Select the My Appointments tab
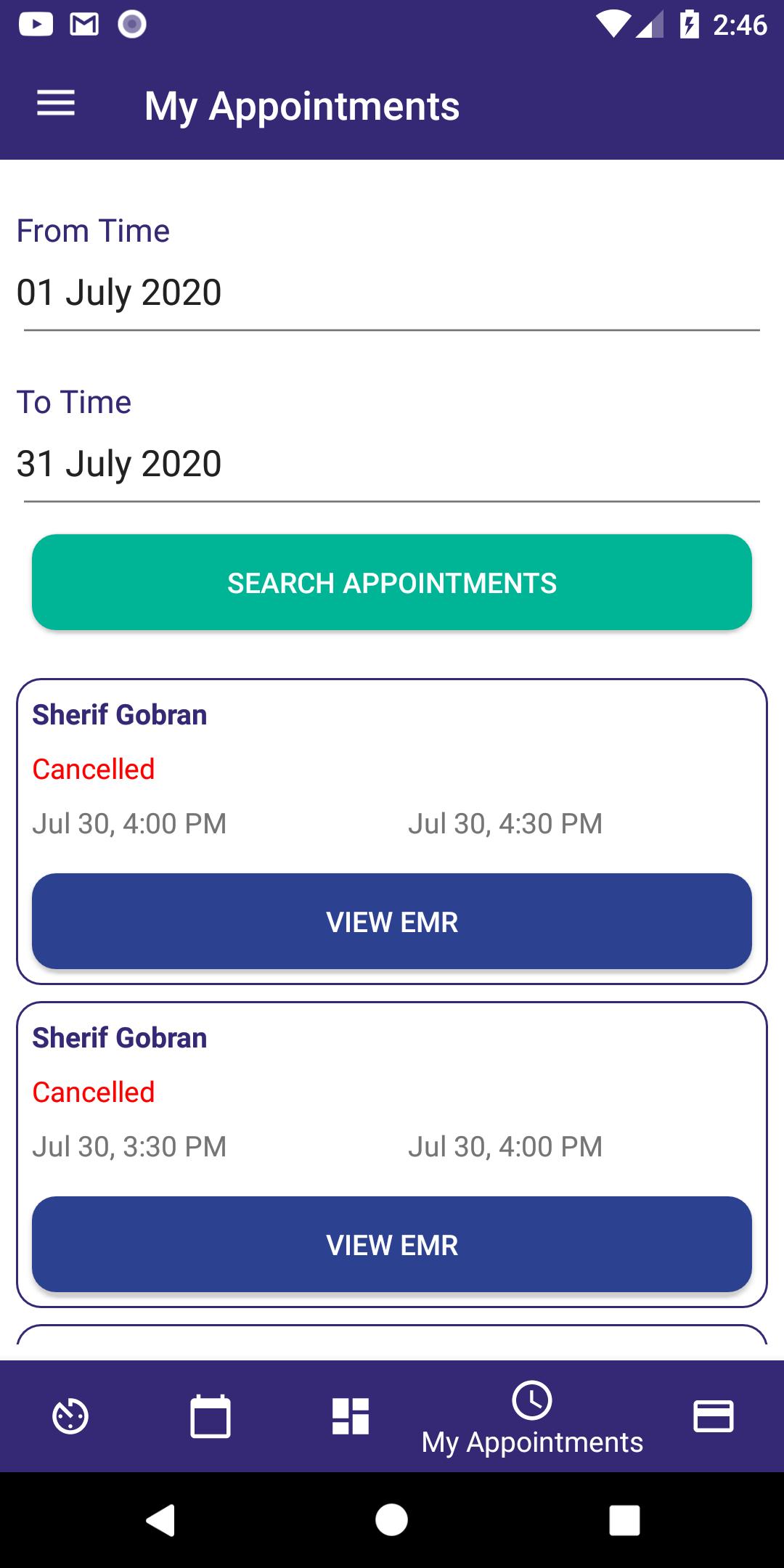 pos(532,1418)
